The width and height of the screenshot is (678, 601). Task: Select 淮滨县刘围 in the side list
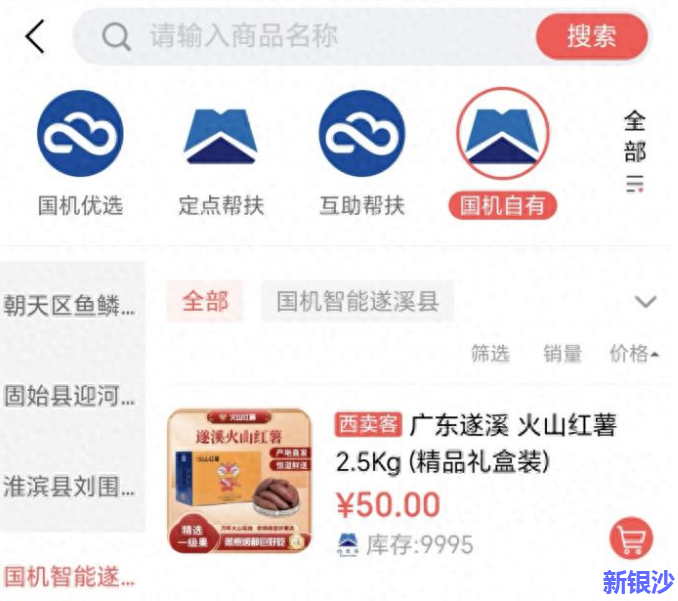70,487
